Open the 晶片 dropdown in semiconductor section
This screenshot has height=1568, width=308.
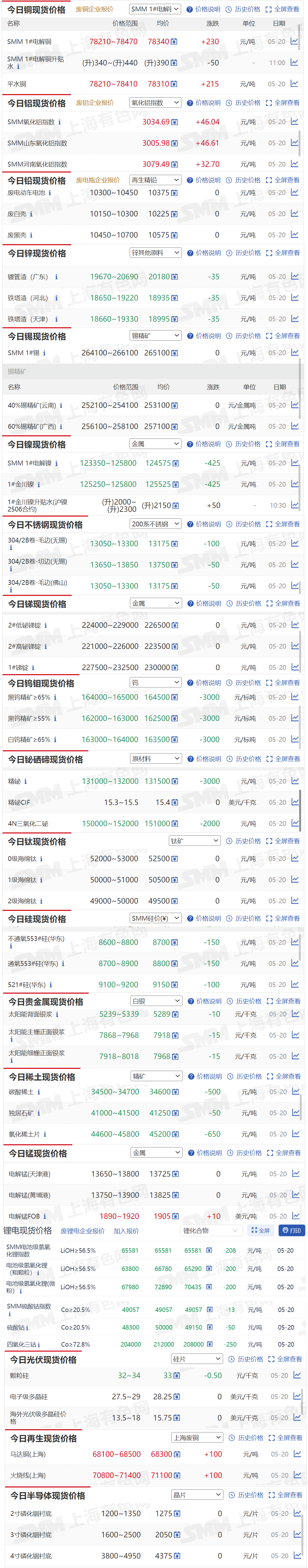pyautogui.click(x=197, y=1495)
